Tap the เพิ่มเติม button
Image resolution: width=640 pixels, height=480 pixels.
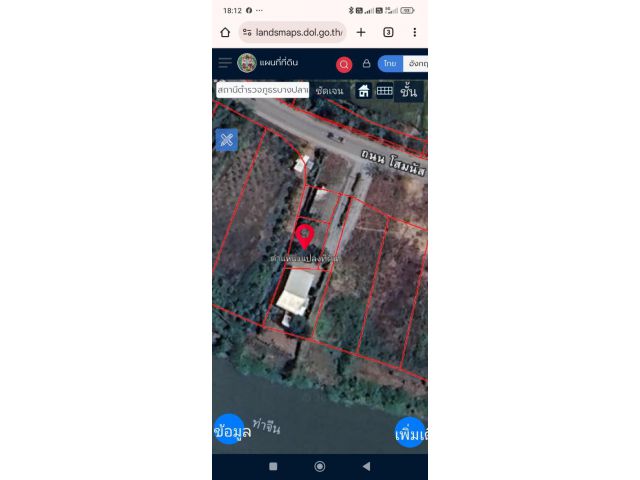point(411,434)
